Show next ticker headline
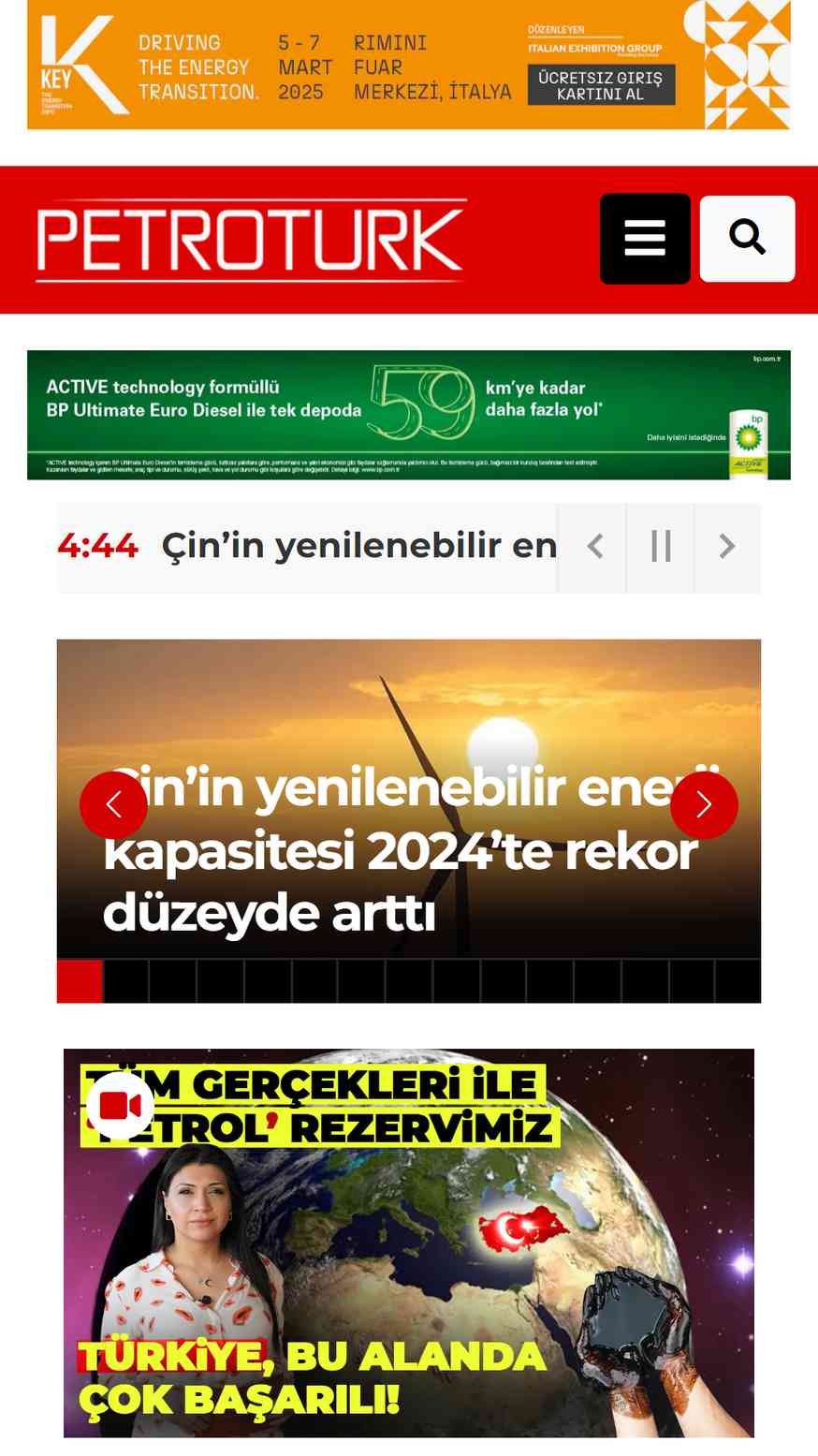The height and width of the screenshot is (1456, 818). pos(727,548)
